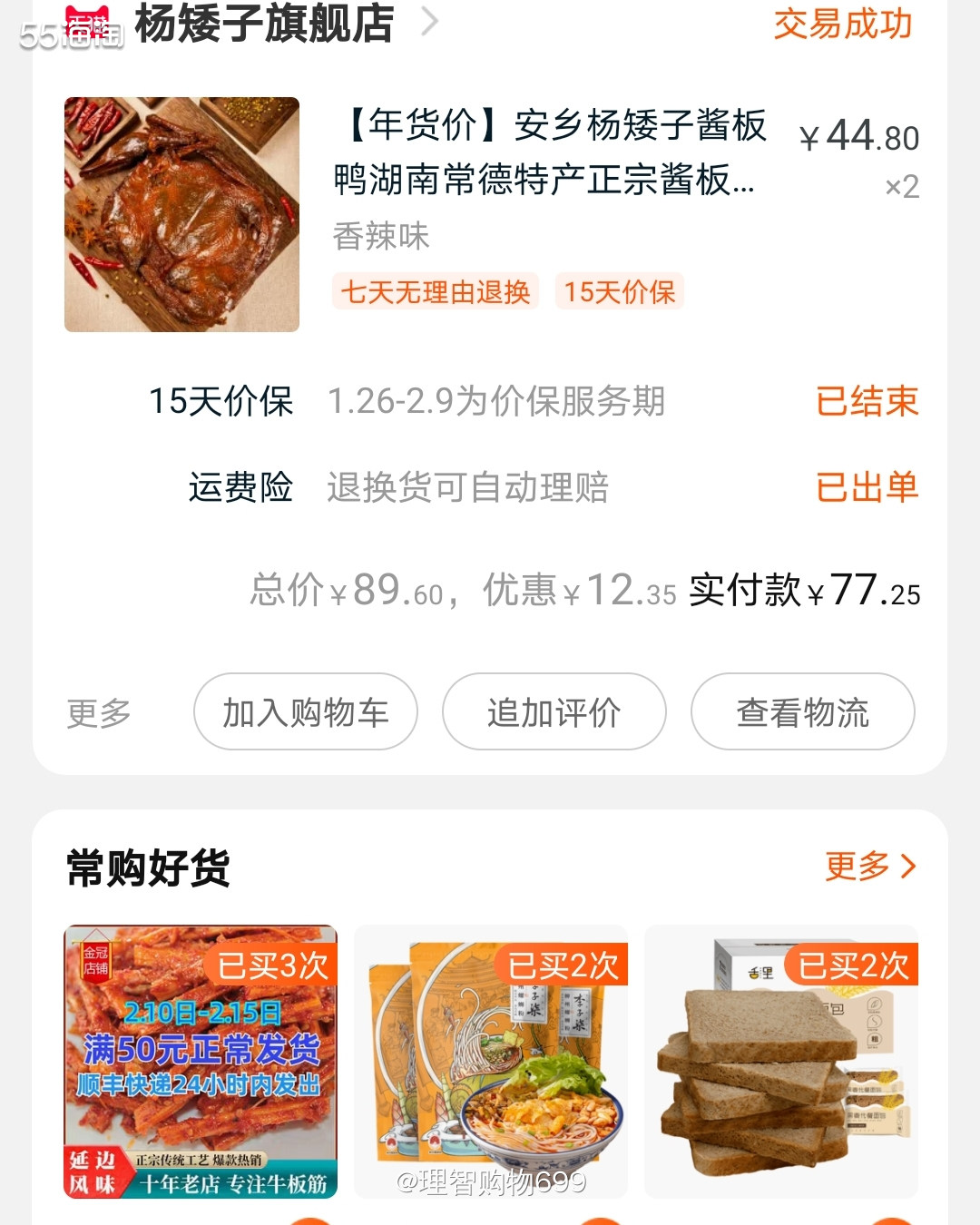The height and width of the screenshot is (1225, 980).
Task: Click 查看物流 to track the package
Action: 802,713
